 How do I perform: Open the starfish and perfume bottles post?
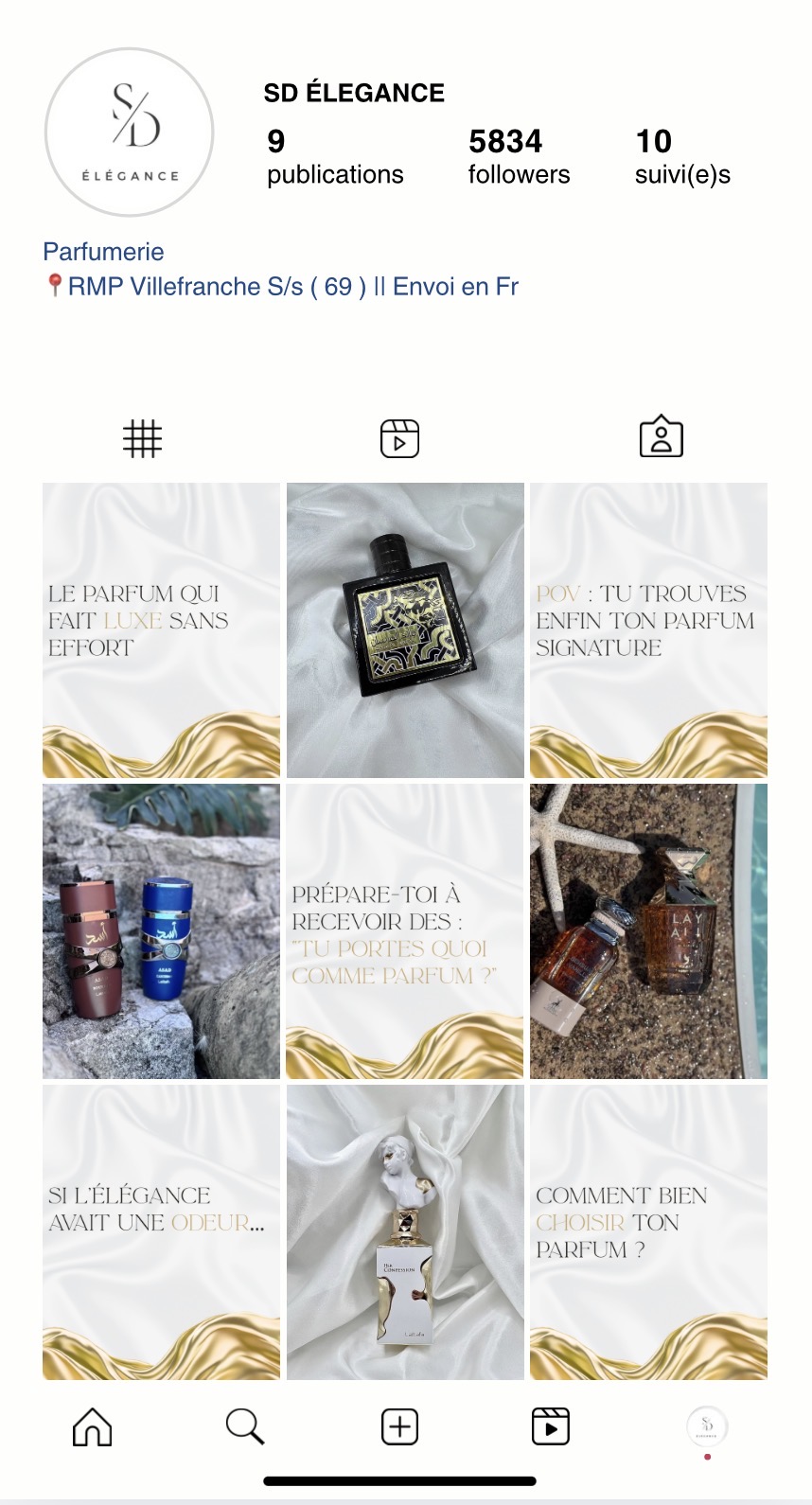648,931
